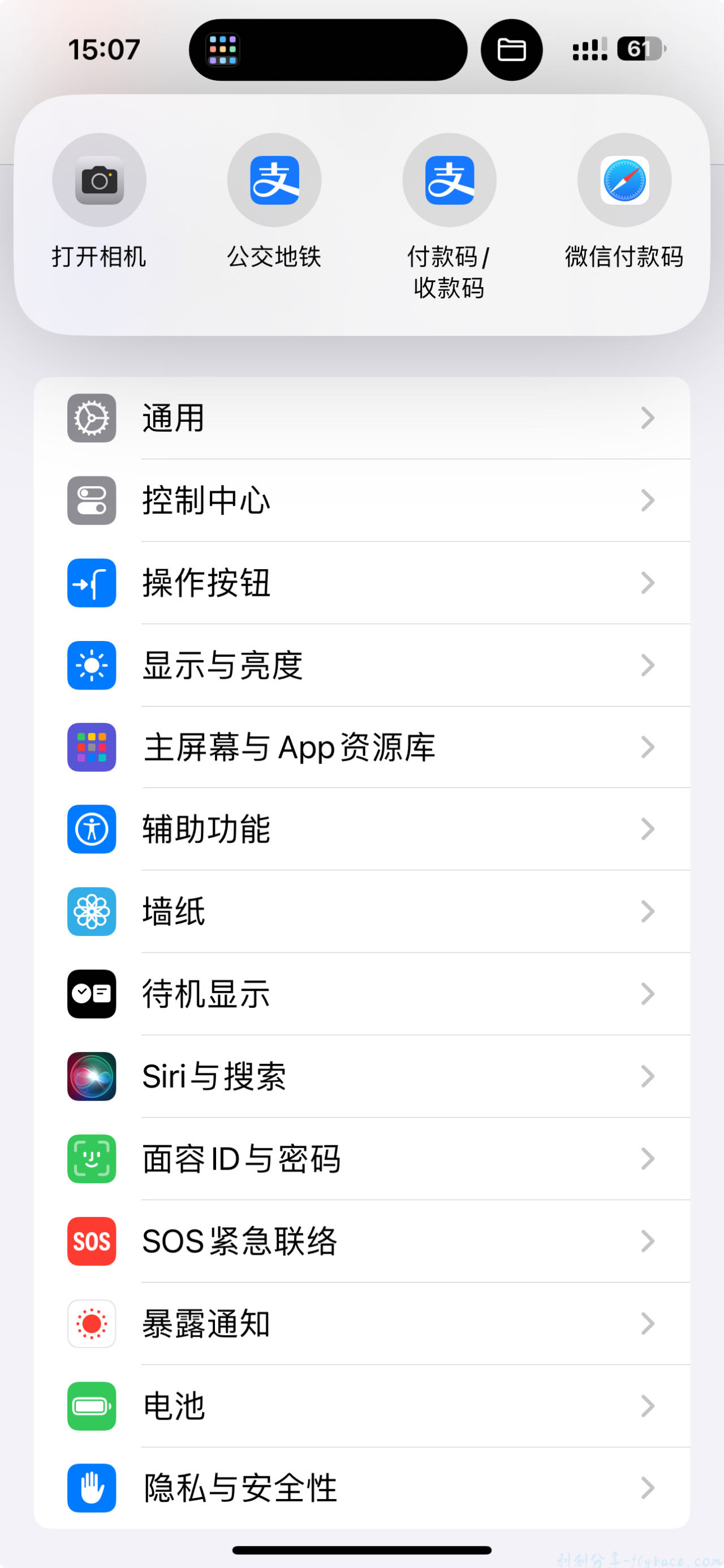This screenshot has height=1568, width=724.
Task: Open the 付款码/收款码 shortcut
Action: click(x=449, y=180)
